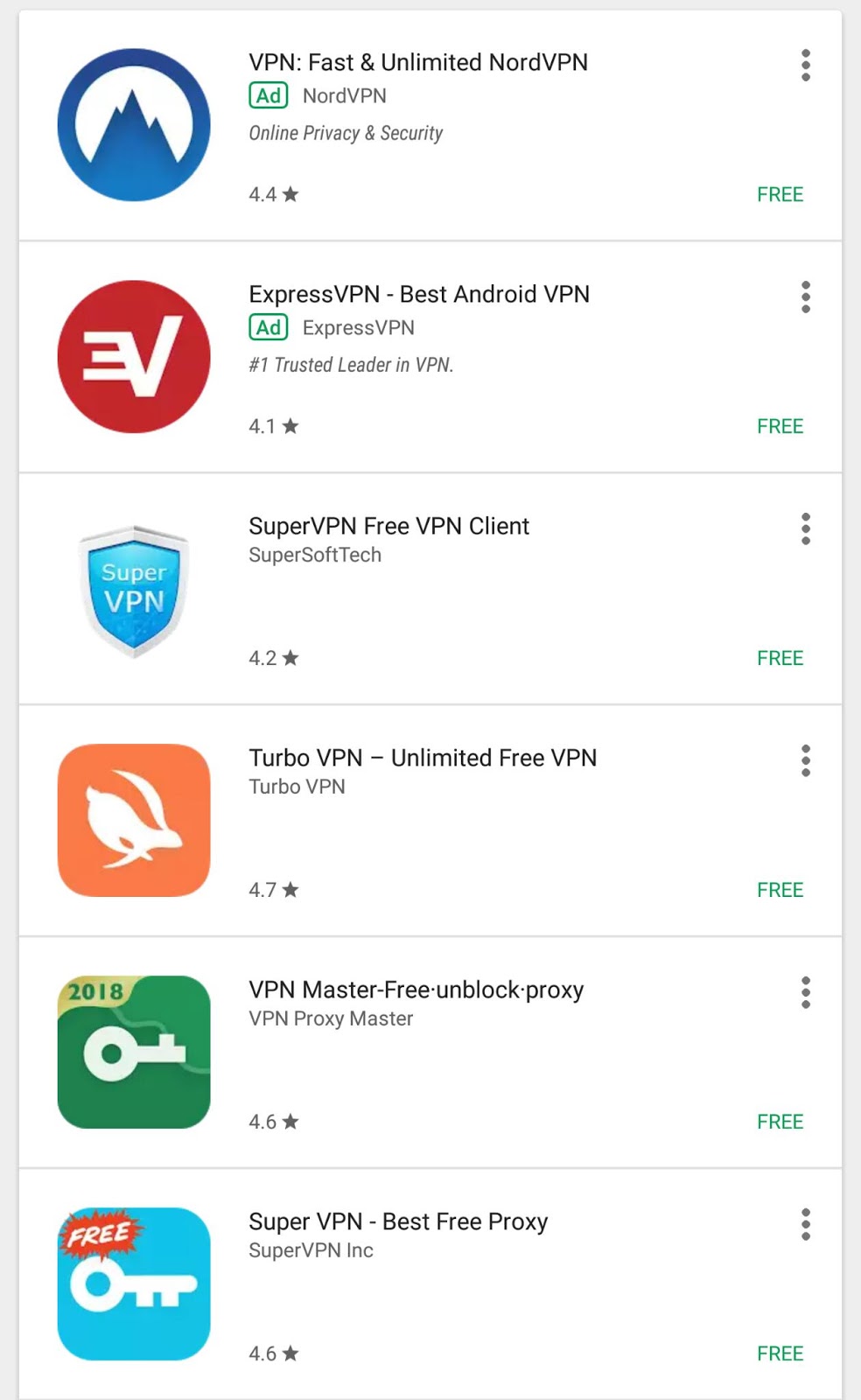Open overflow menu for Super VPN - Best Free Proxy
Image resolution: width=861 pixels, height=1400 pixels.
[x=805, y=1225]
